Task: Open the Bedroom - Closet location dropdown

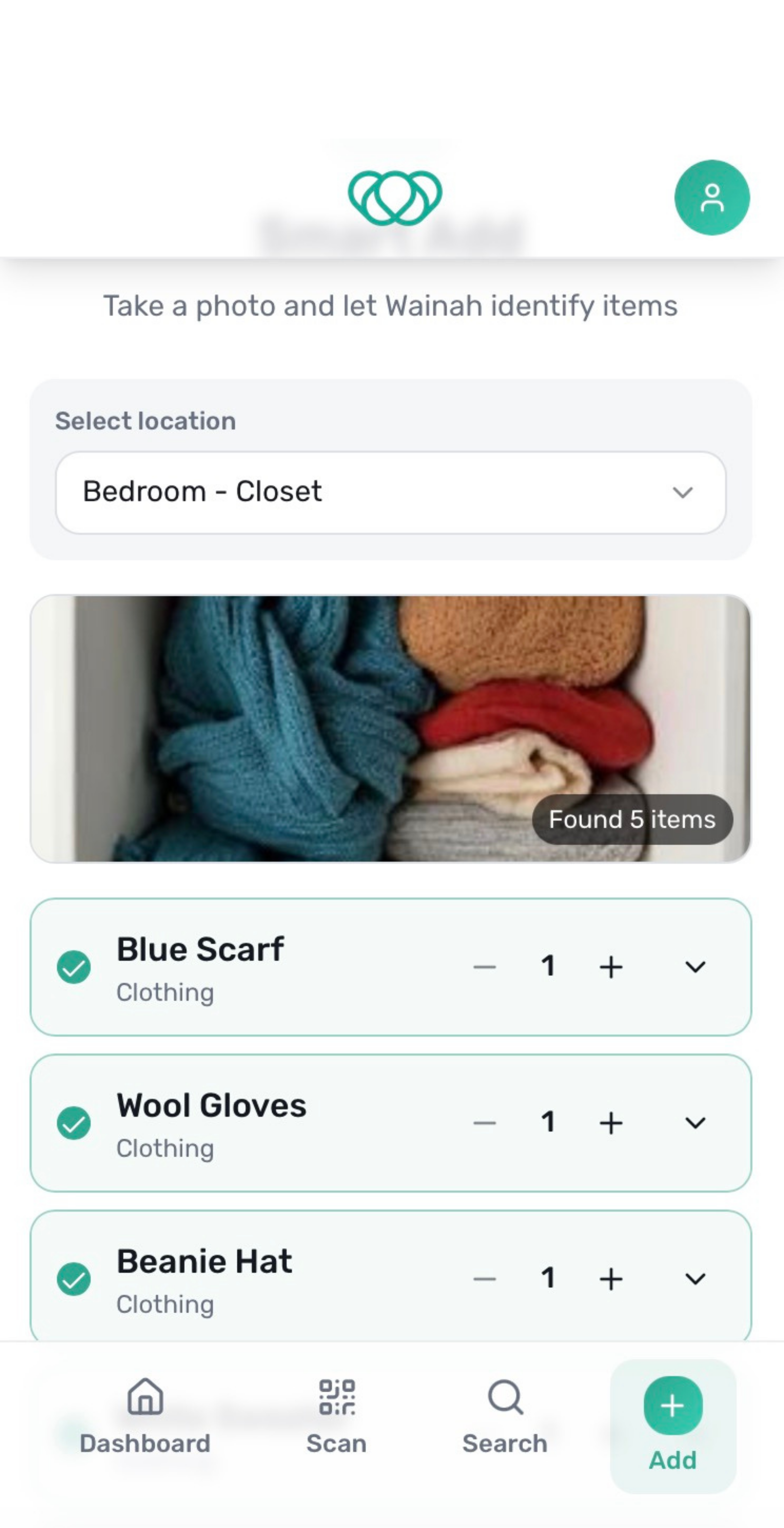Action: tap(390, 492)
